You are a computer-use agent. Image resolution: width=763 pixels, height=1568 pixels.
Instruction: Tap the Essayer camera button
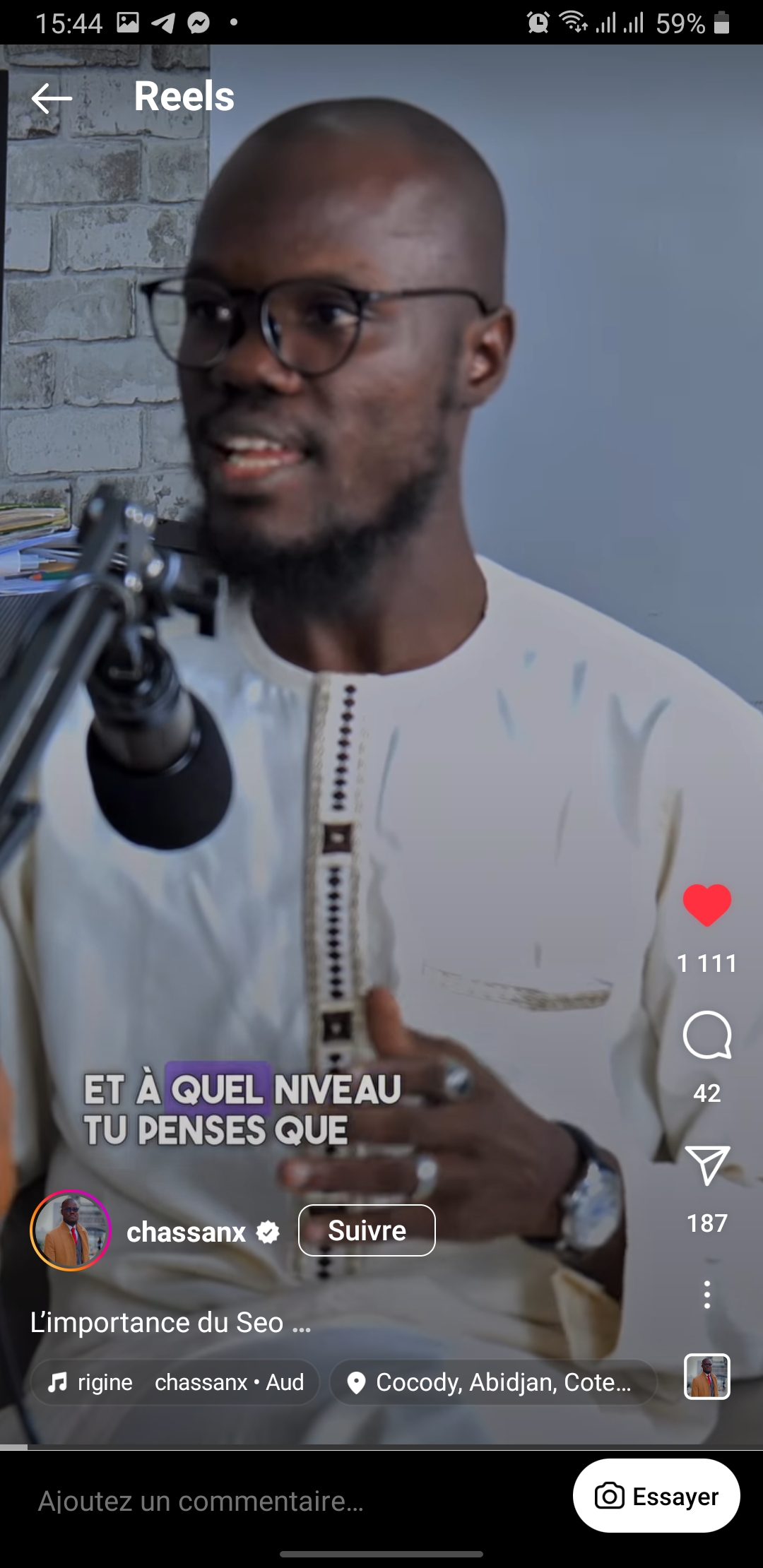[x=656, y=1496]
